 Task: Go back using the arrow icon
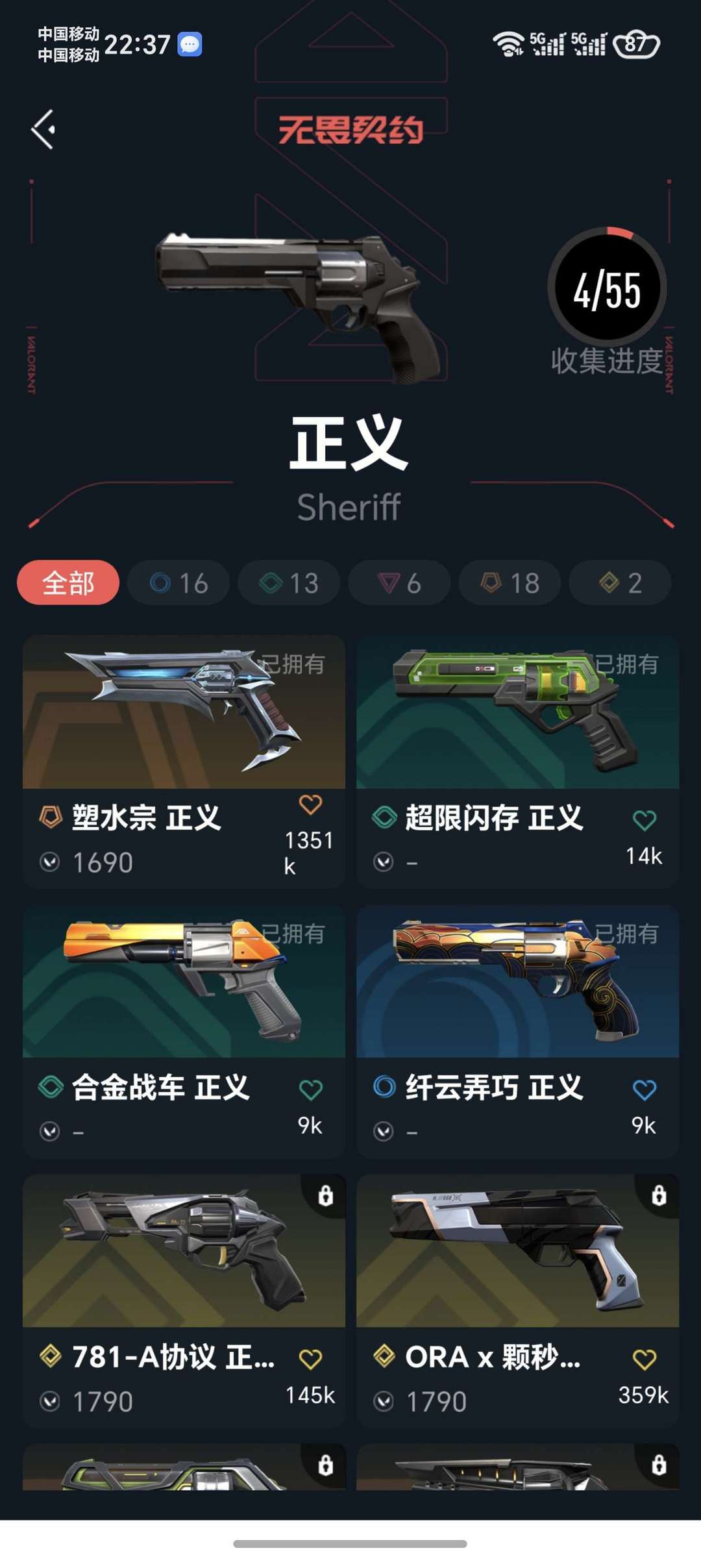(x=43, y=129)
